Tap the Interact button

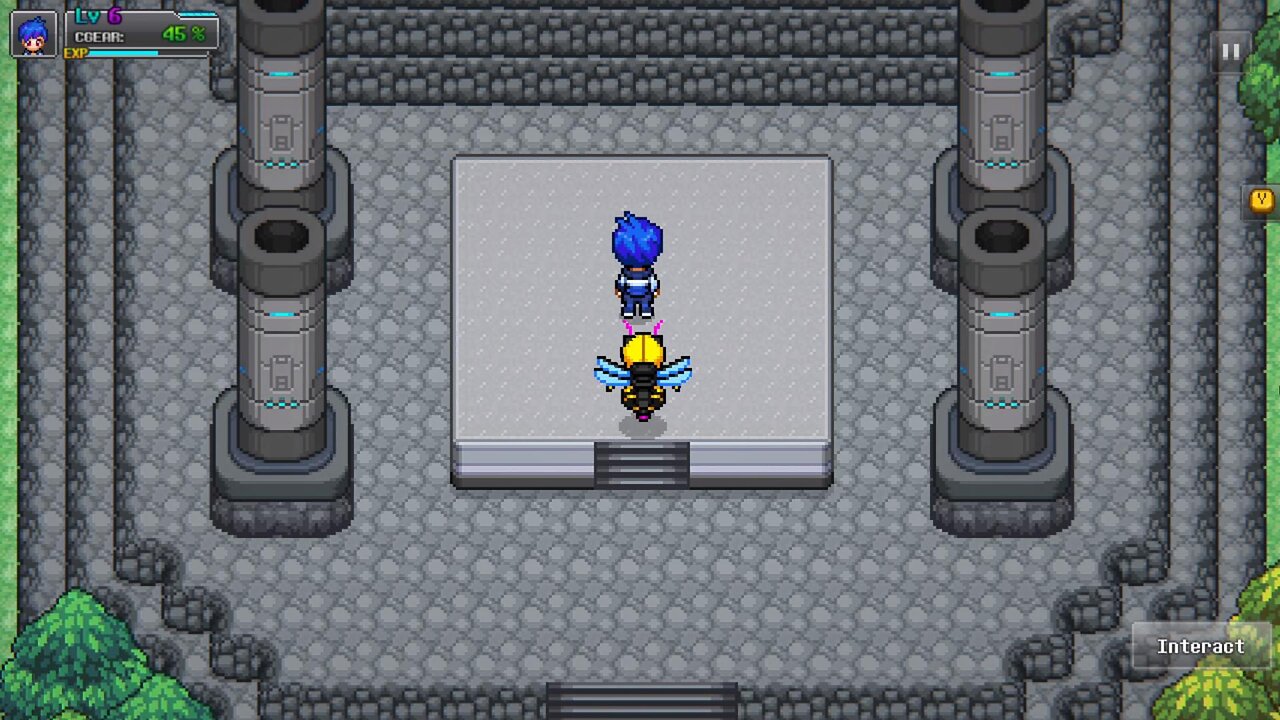pyautogui.click(x=1200, y=647)
